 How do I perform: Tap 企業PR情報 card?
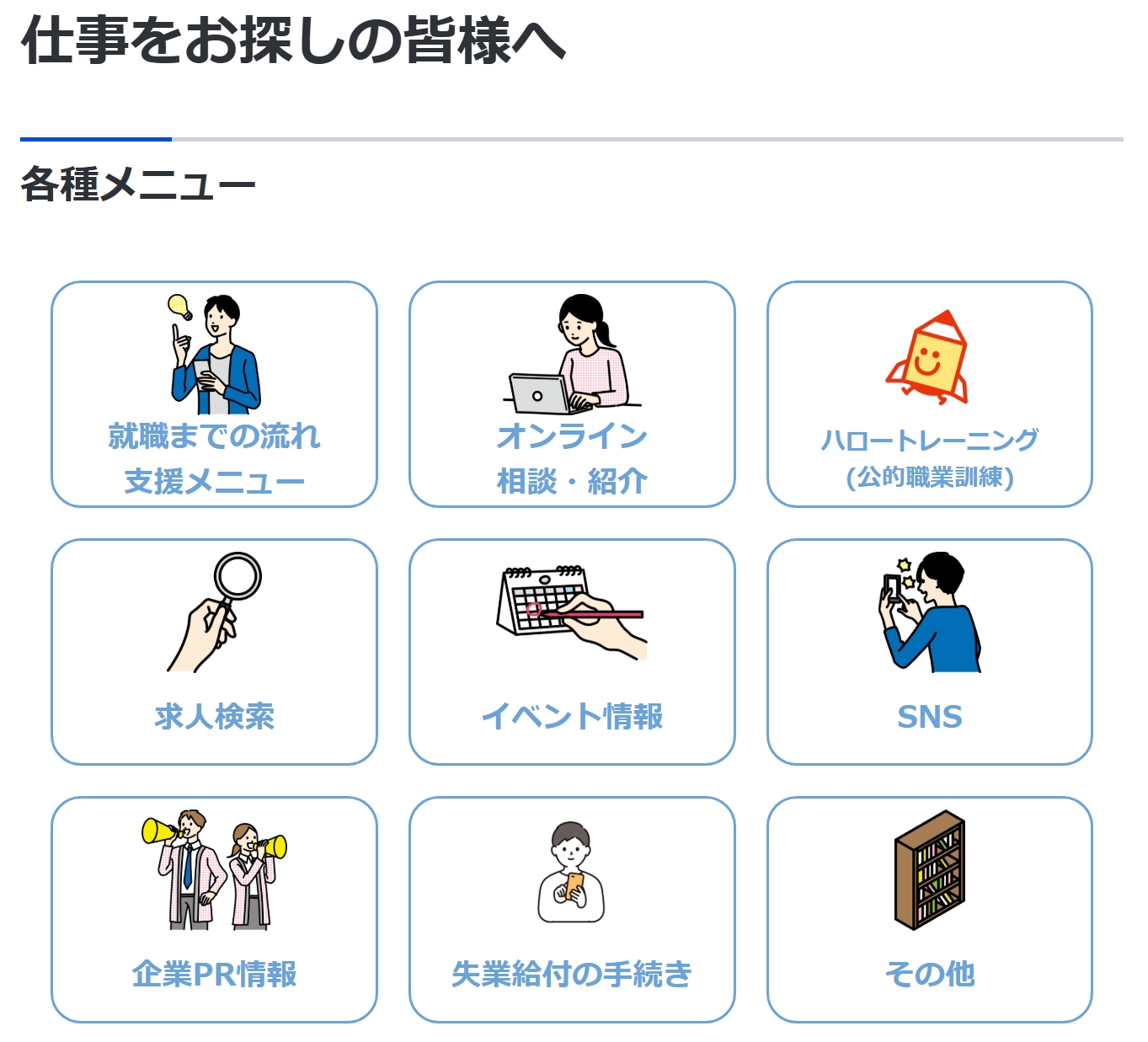[x=214, y=910]
